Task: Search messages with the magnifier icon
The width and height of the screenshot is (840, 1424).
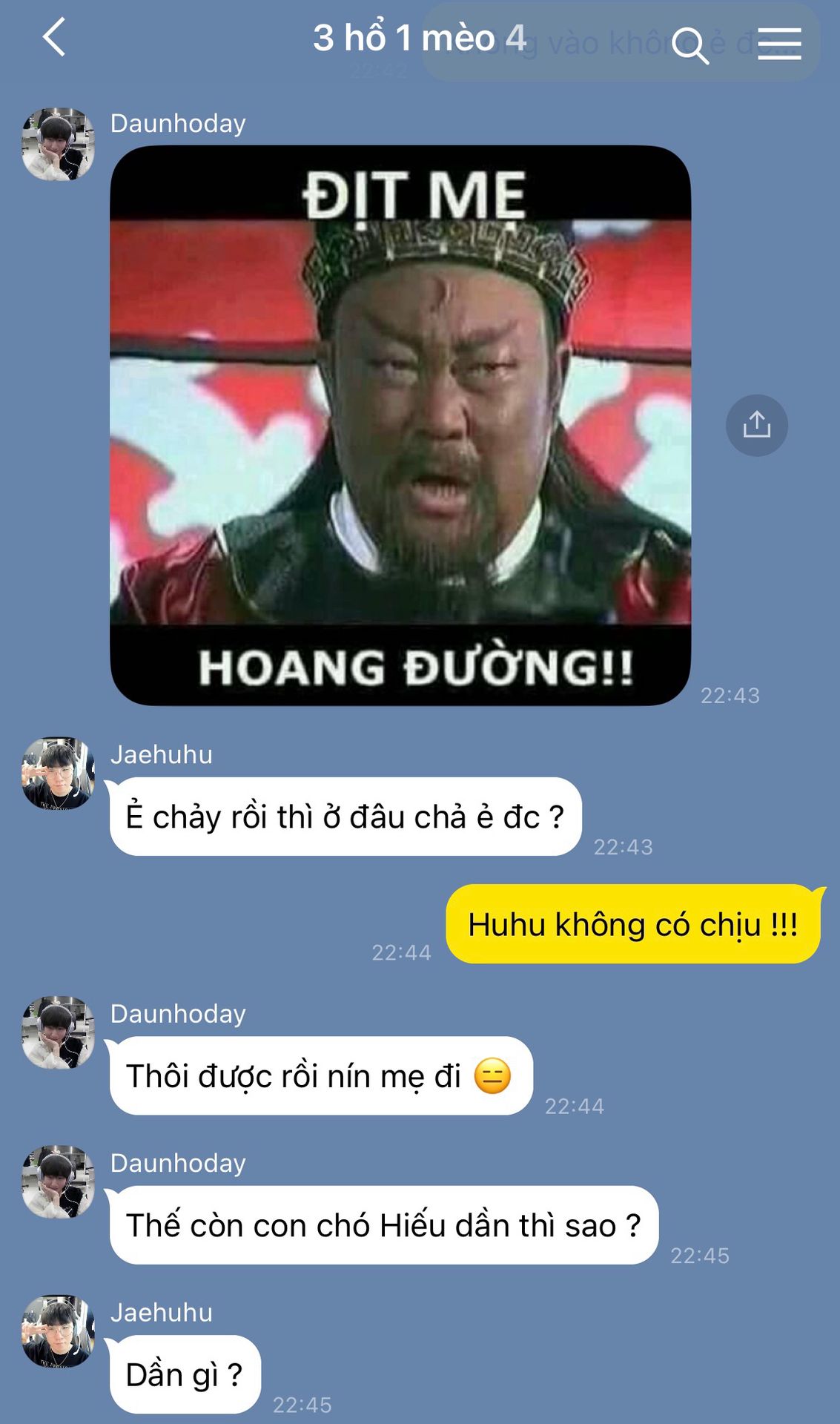Action: [x=690, y=44]
